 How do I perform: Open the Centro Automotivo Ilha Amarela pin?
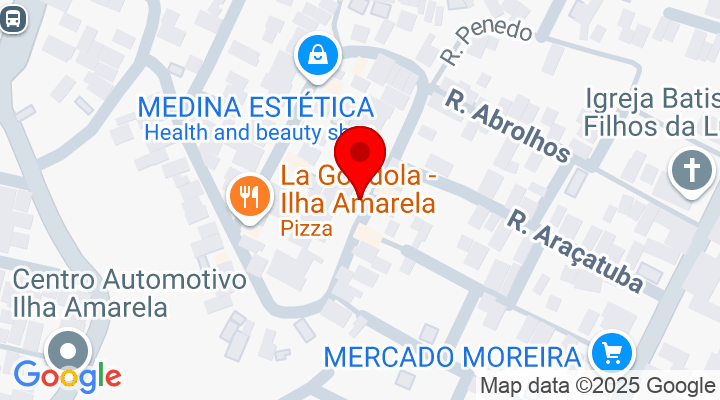[69, 349]
